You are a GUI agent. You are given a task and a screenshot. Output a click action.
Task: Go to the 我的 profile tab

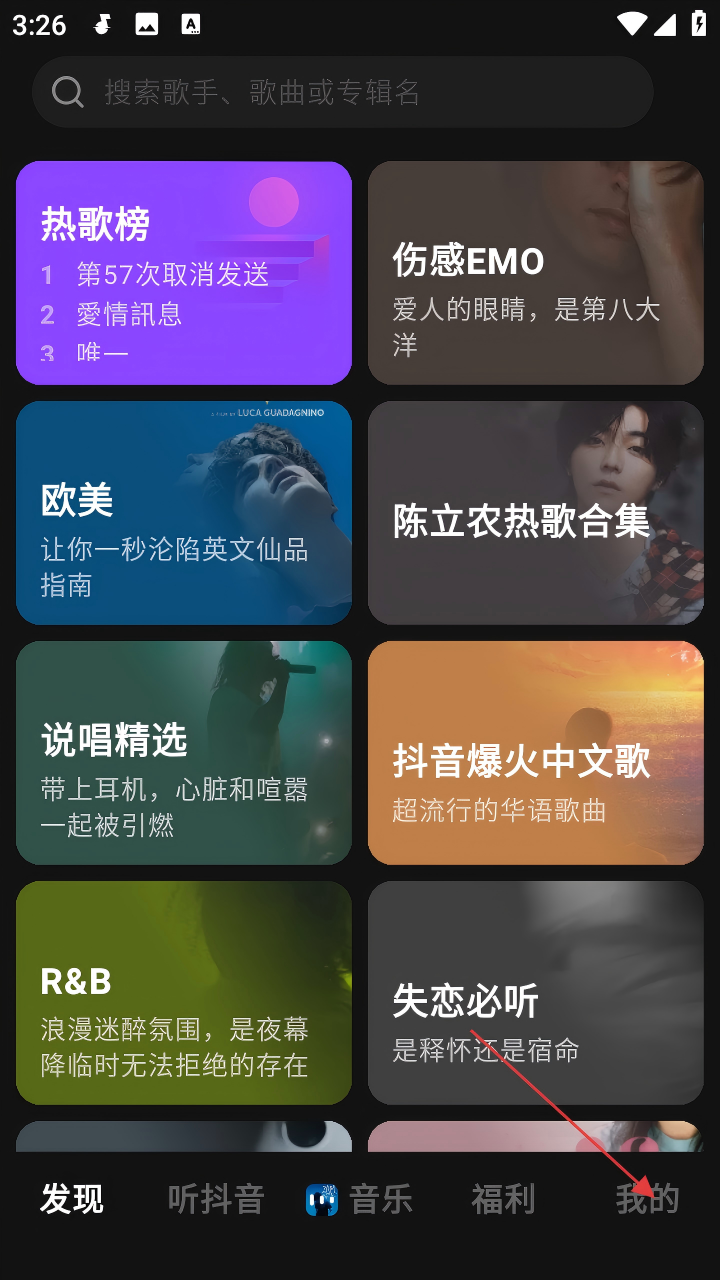[647, 1199]
